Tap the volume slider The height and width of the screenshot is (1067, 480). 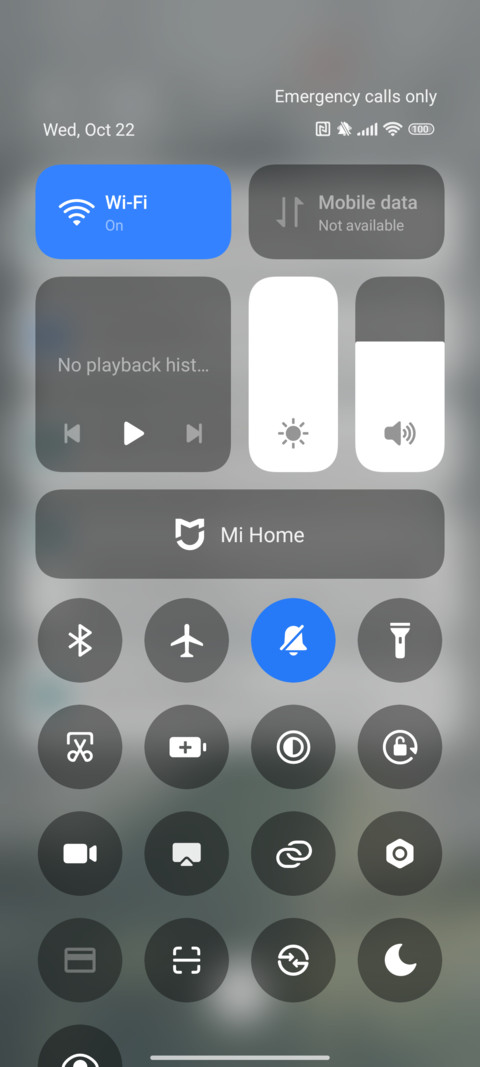point(400,374)
